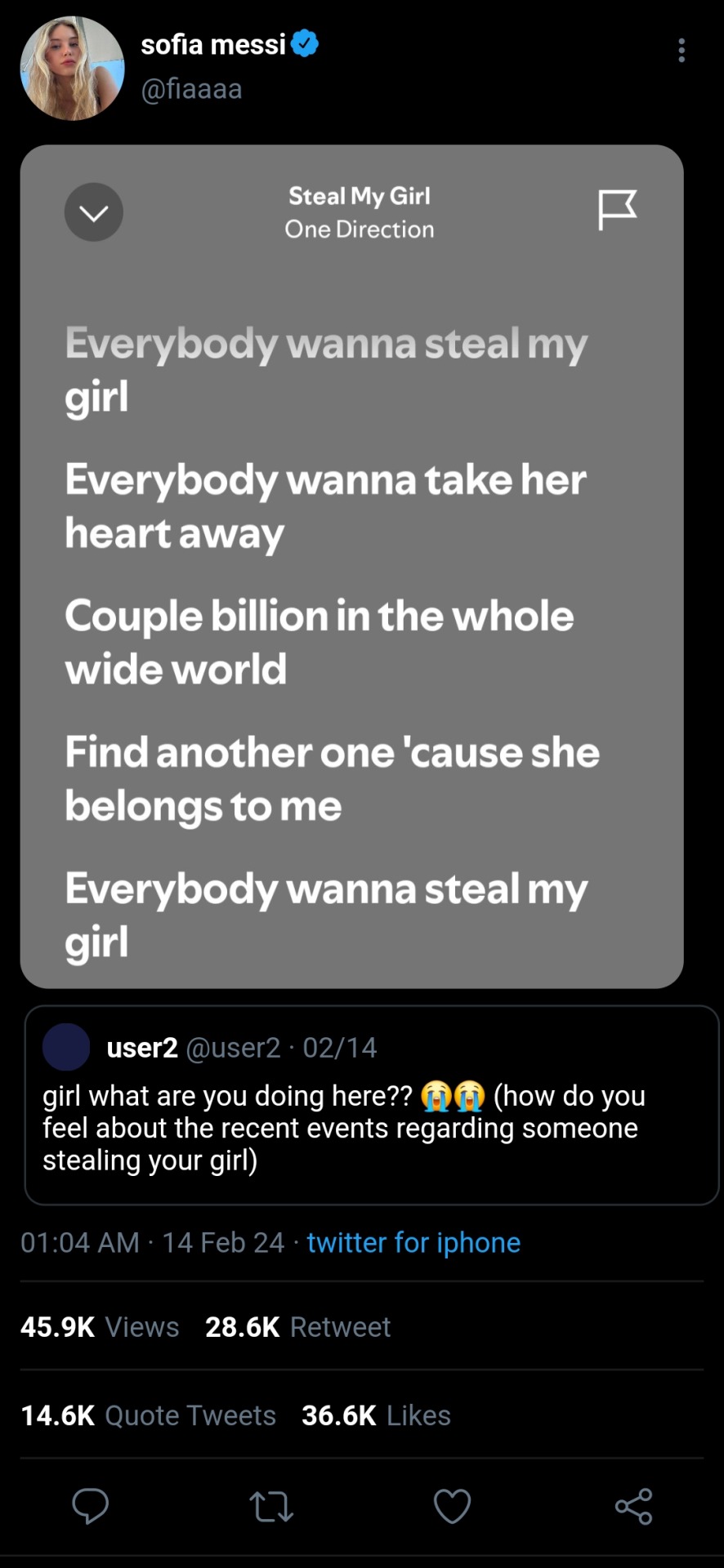
Task: See who gave the 36.6K Likes
Action: (x=376, y=1415)
